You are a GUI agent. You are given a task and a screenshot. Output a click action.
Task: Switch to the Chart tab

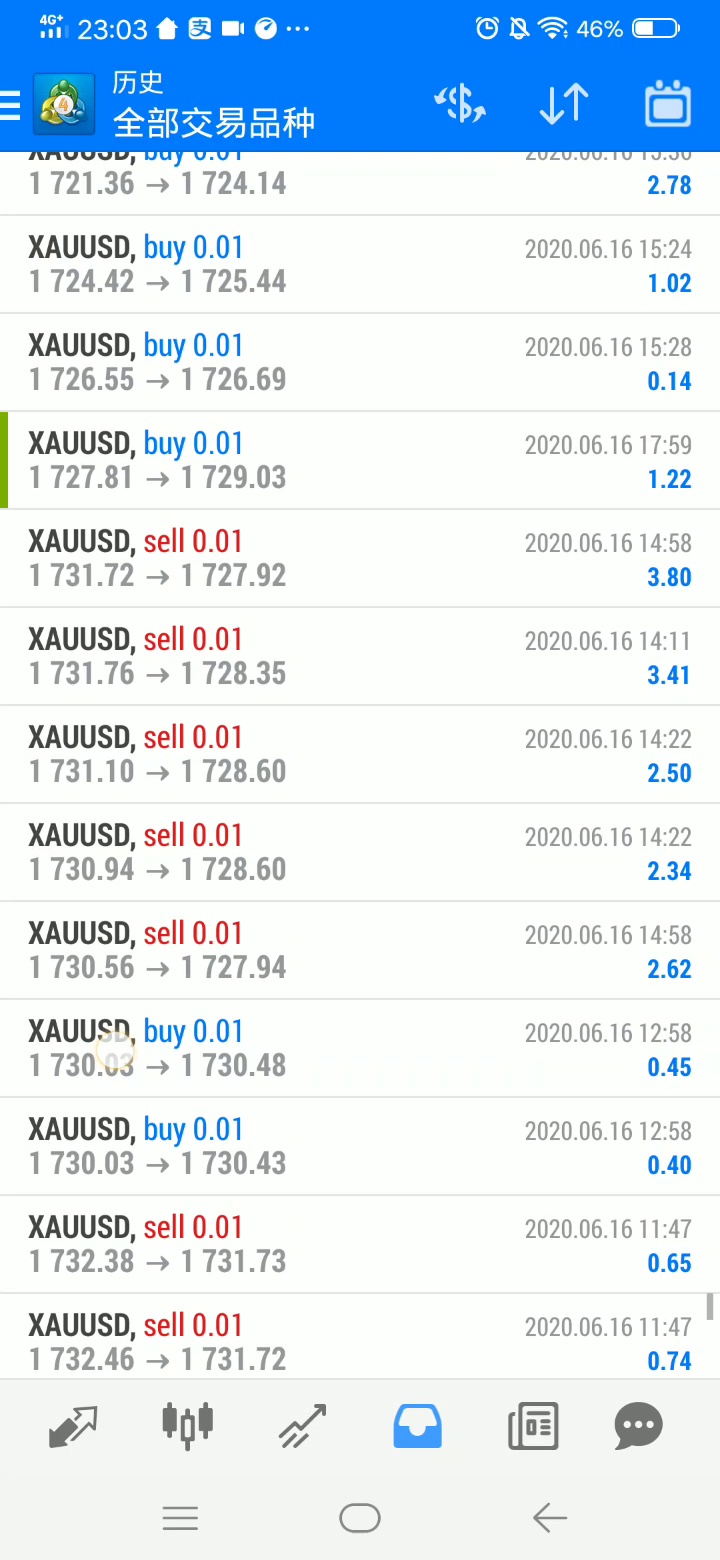tap(188, 1426)
